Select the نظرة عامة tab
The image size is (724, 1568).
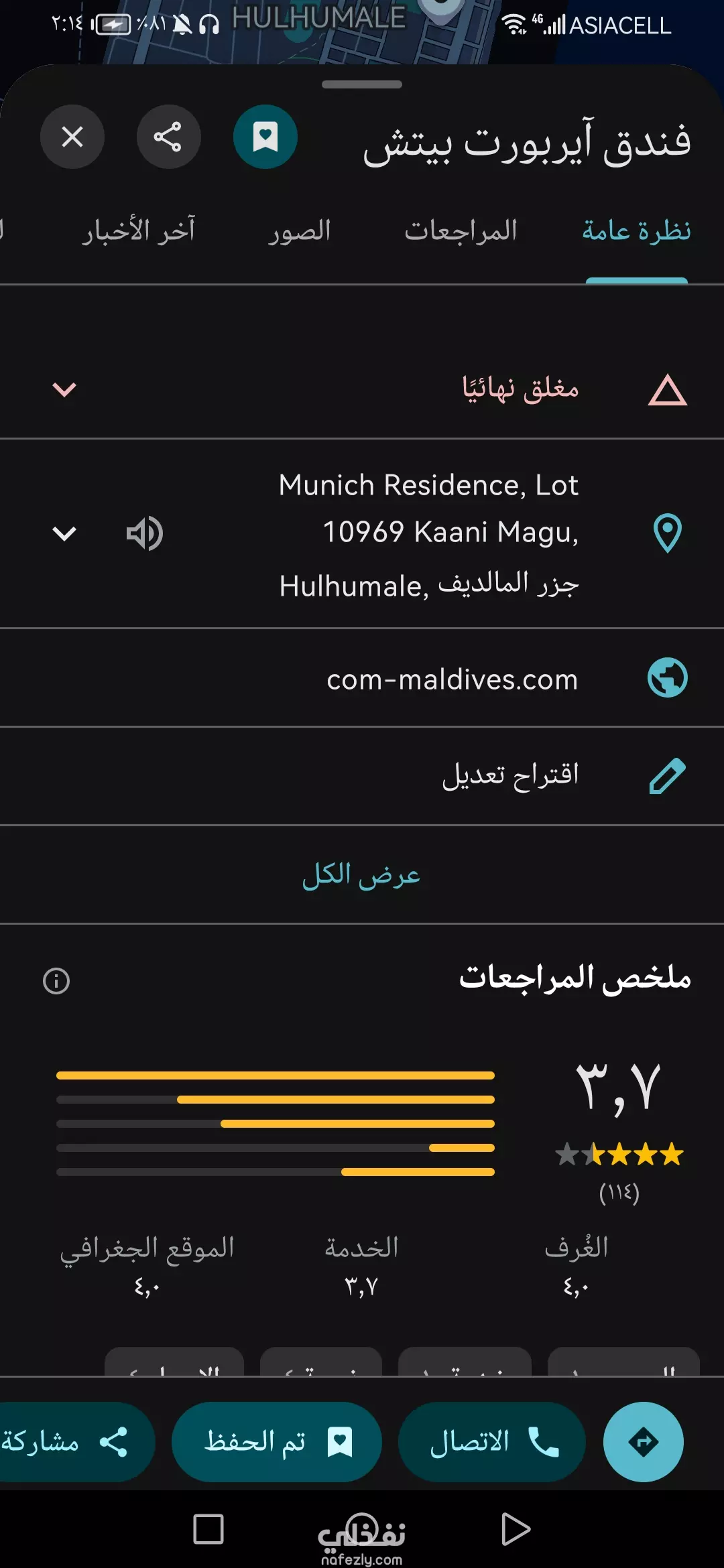[637, 231]
